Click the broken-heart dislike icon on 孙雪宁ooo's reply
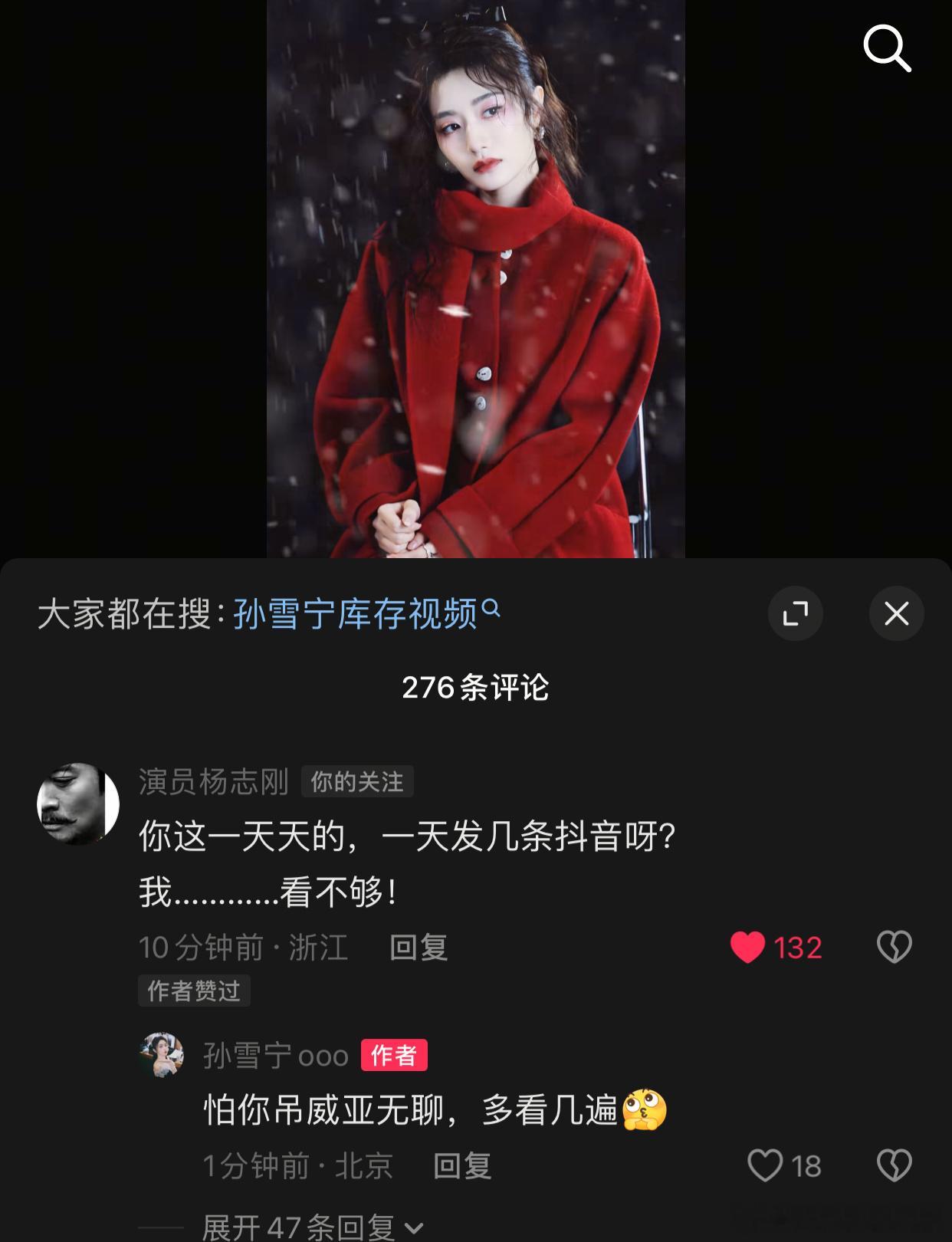This screenshot has width=952, height=1242. 895,1166
